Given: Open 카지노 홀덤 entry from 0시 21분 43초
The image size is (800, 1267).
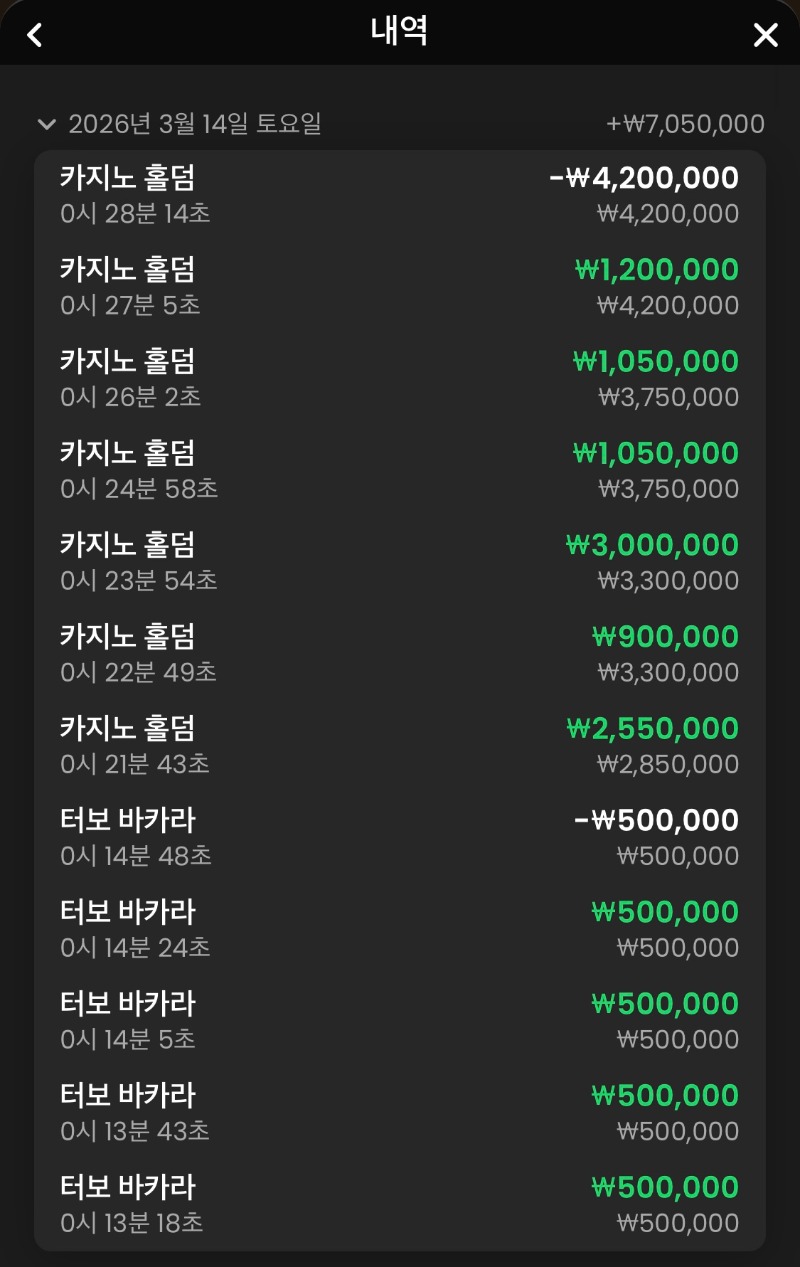Looking at the screenshot, I should pos(400,746).
